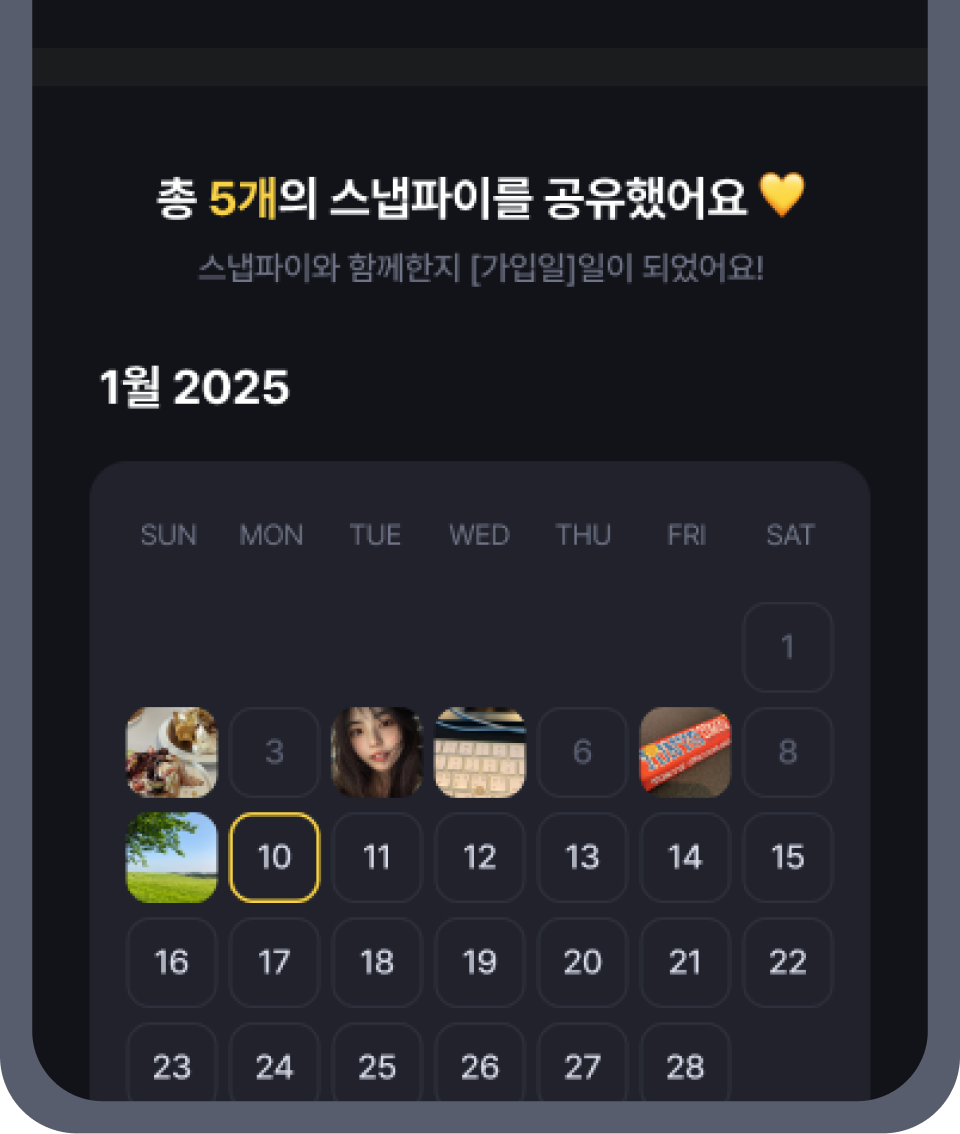Pick day 20 in the calendar
The height and width of the screenshot is (1134, 960).
pyautogui.click(x=582, y=962)
